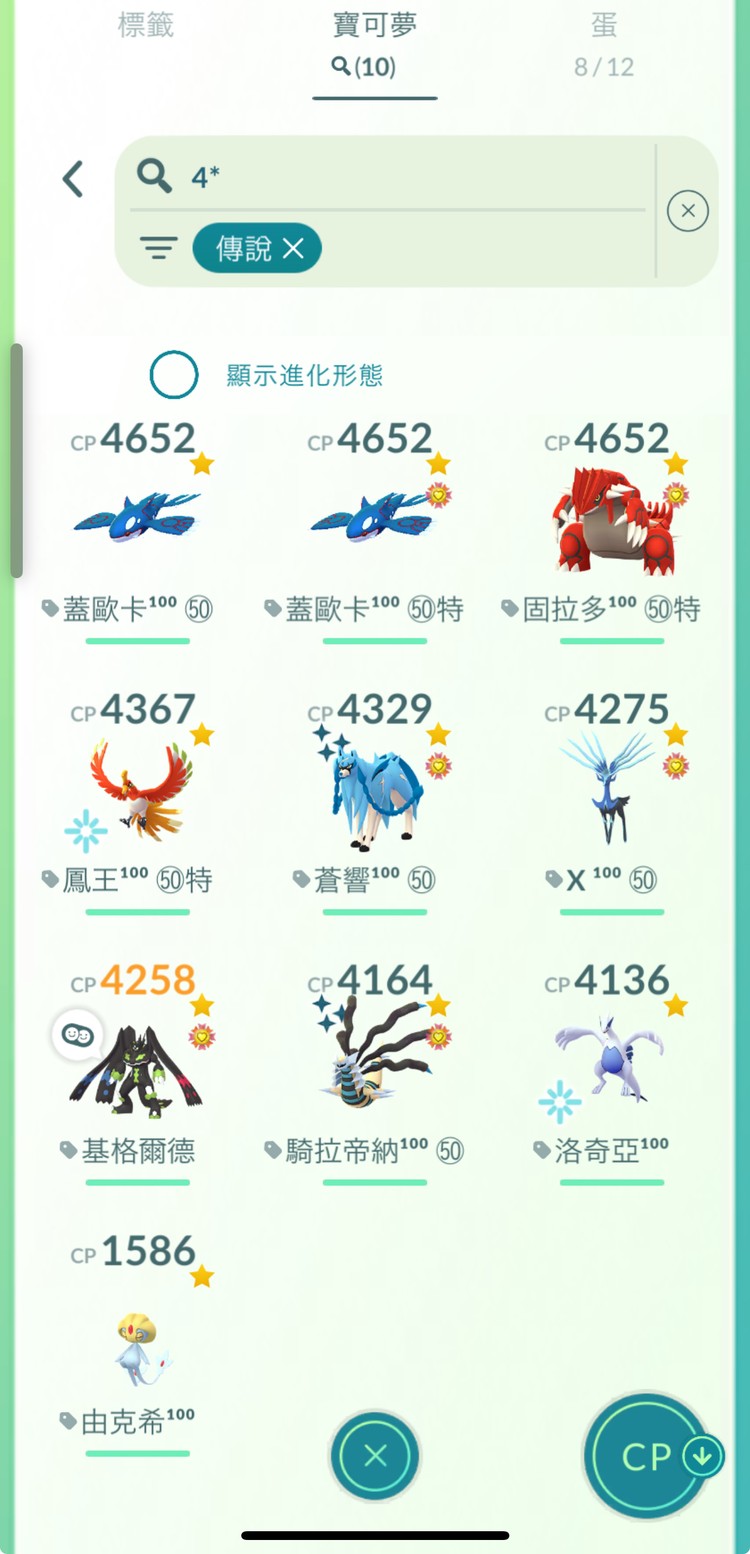
Task: Switch to the 標籤 tab
Action: click(146, 26)
